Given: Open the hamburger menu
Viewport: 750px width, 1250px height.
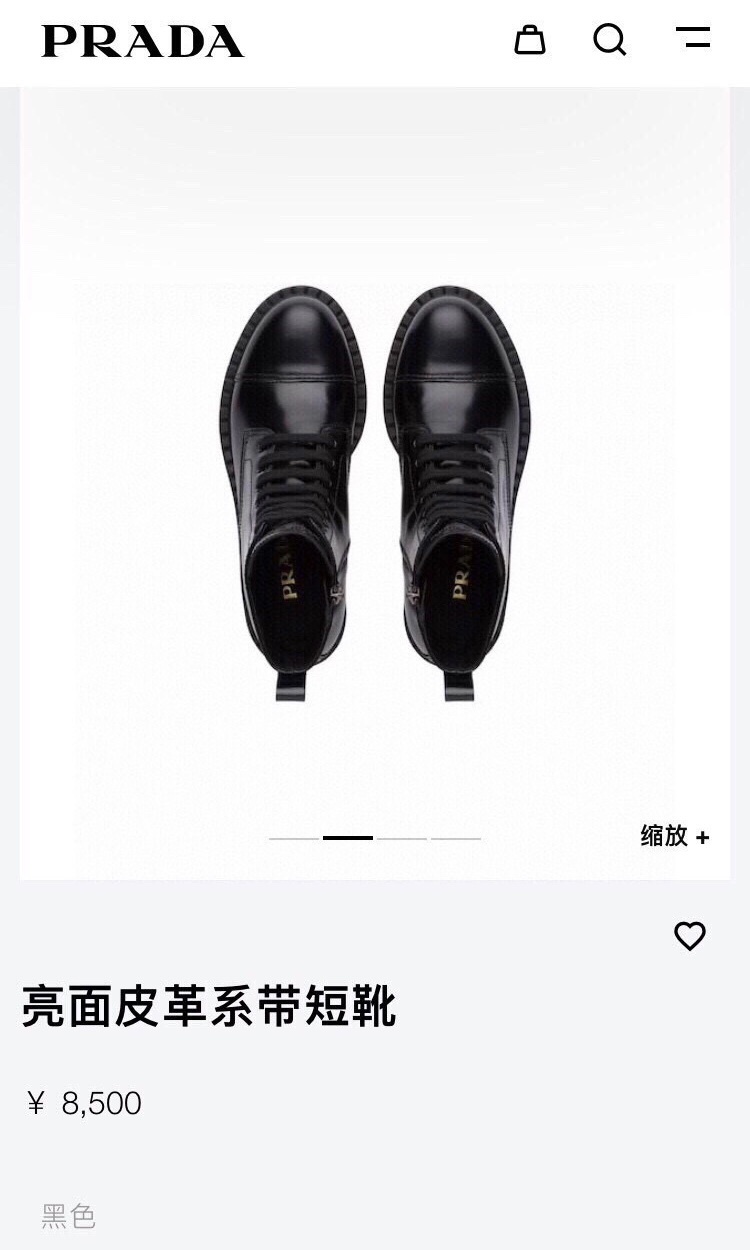Looking at the screenshot, I should (693, 38).
